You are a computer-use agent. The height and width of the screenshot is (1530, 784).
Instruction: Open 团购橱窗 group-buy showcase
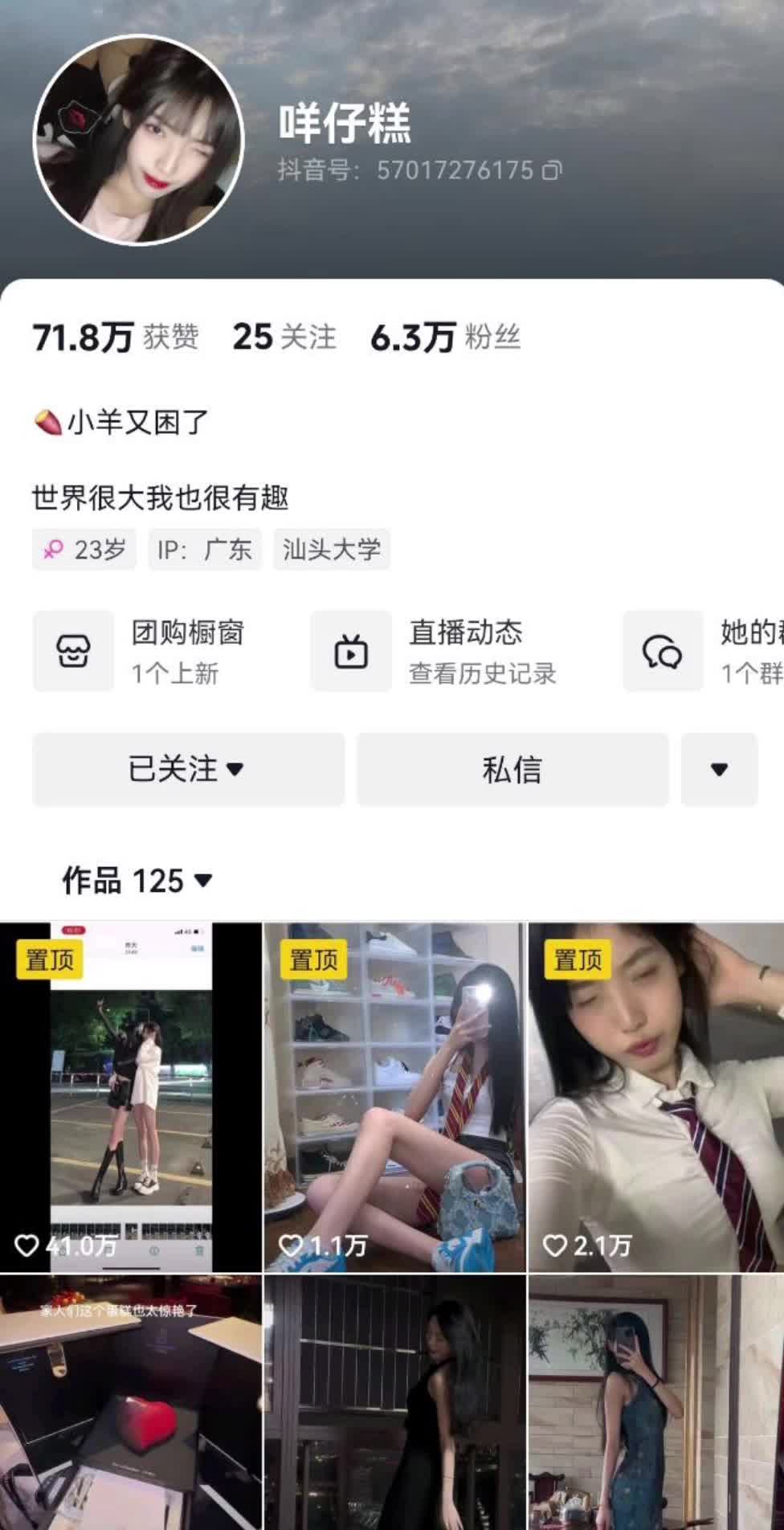141,651
